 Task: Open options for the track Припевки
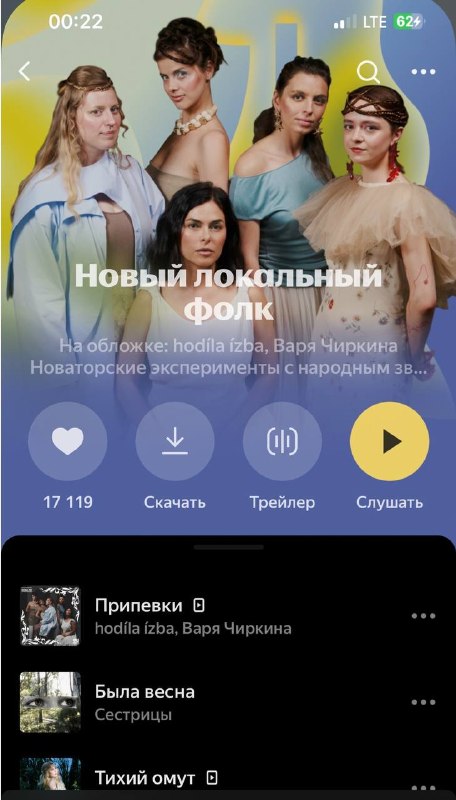coord(423,616)
